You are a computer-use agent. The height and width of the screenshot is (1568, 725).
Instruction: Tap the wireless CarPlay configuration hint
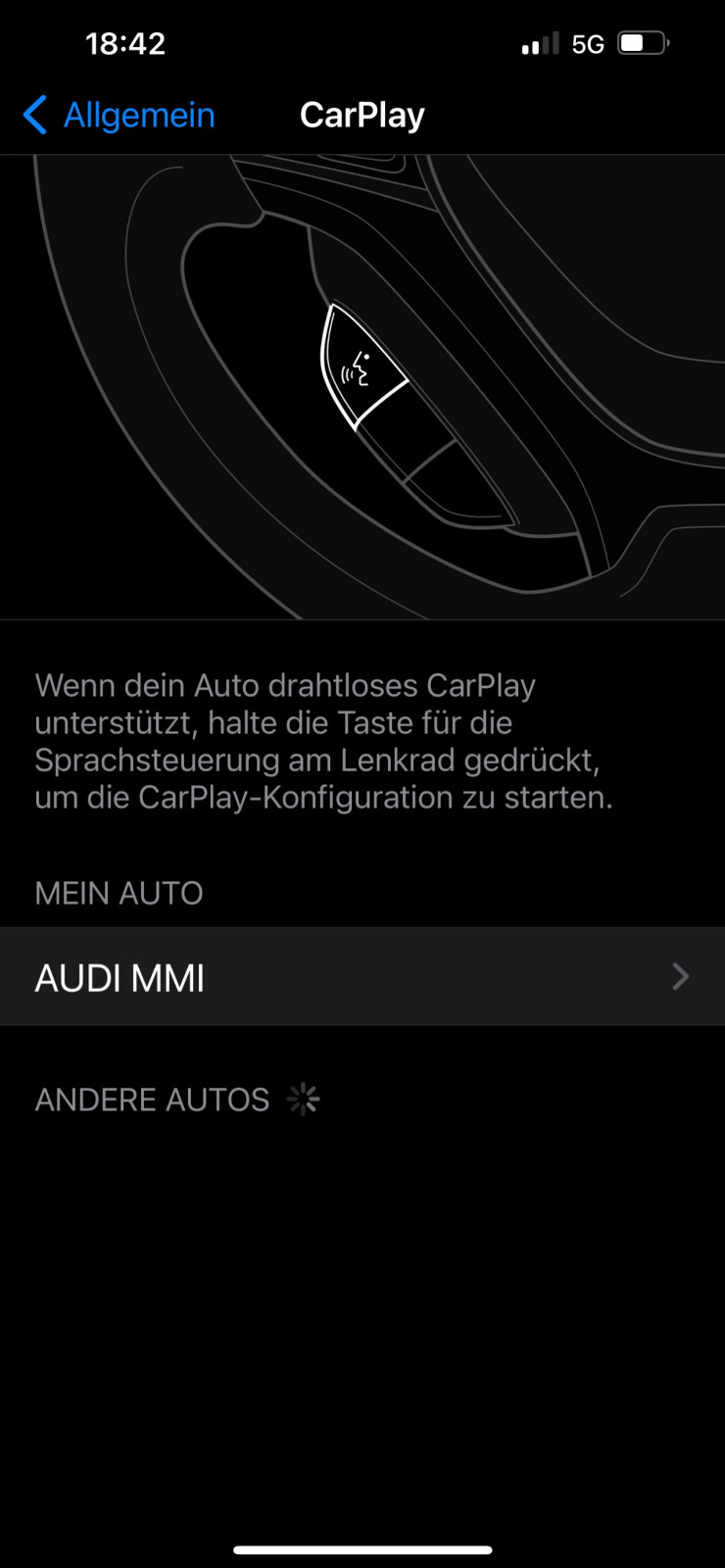pos(323,741)
